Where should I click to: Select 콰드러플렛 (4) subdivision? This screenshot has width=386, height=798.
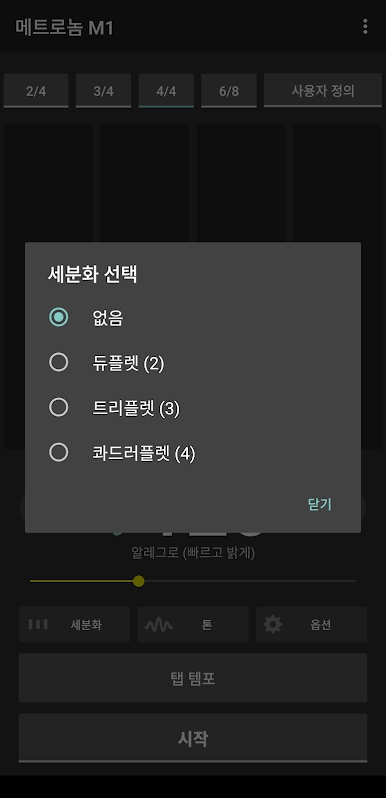(192, 452)
